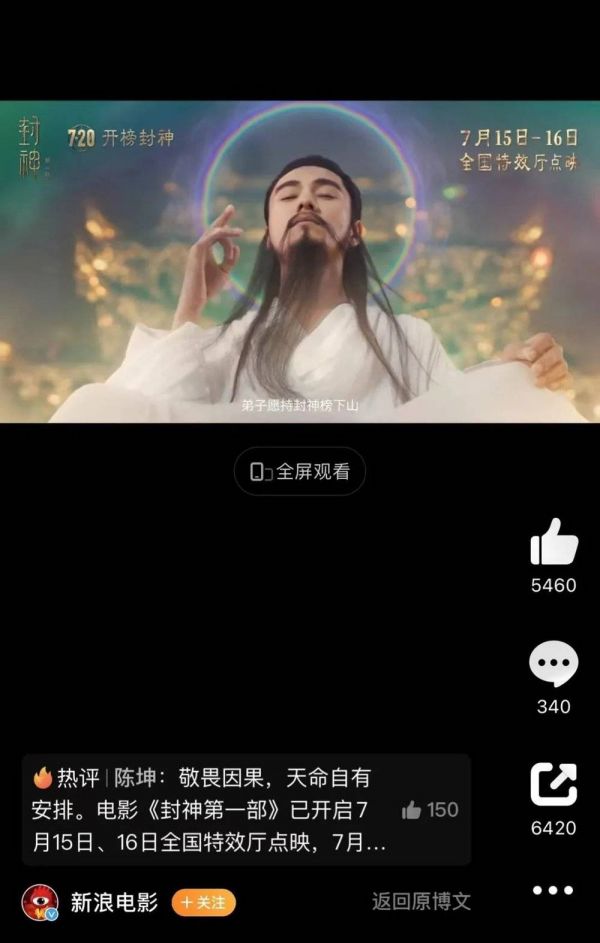600x943 pixels.
Task: Open 新浪电影 profile avatar
Action: (40, 902)
